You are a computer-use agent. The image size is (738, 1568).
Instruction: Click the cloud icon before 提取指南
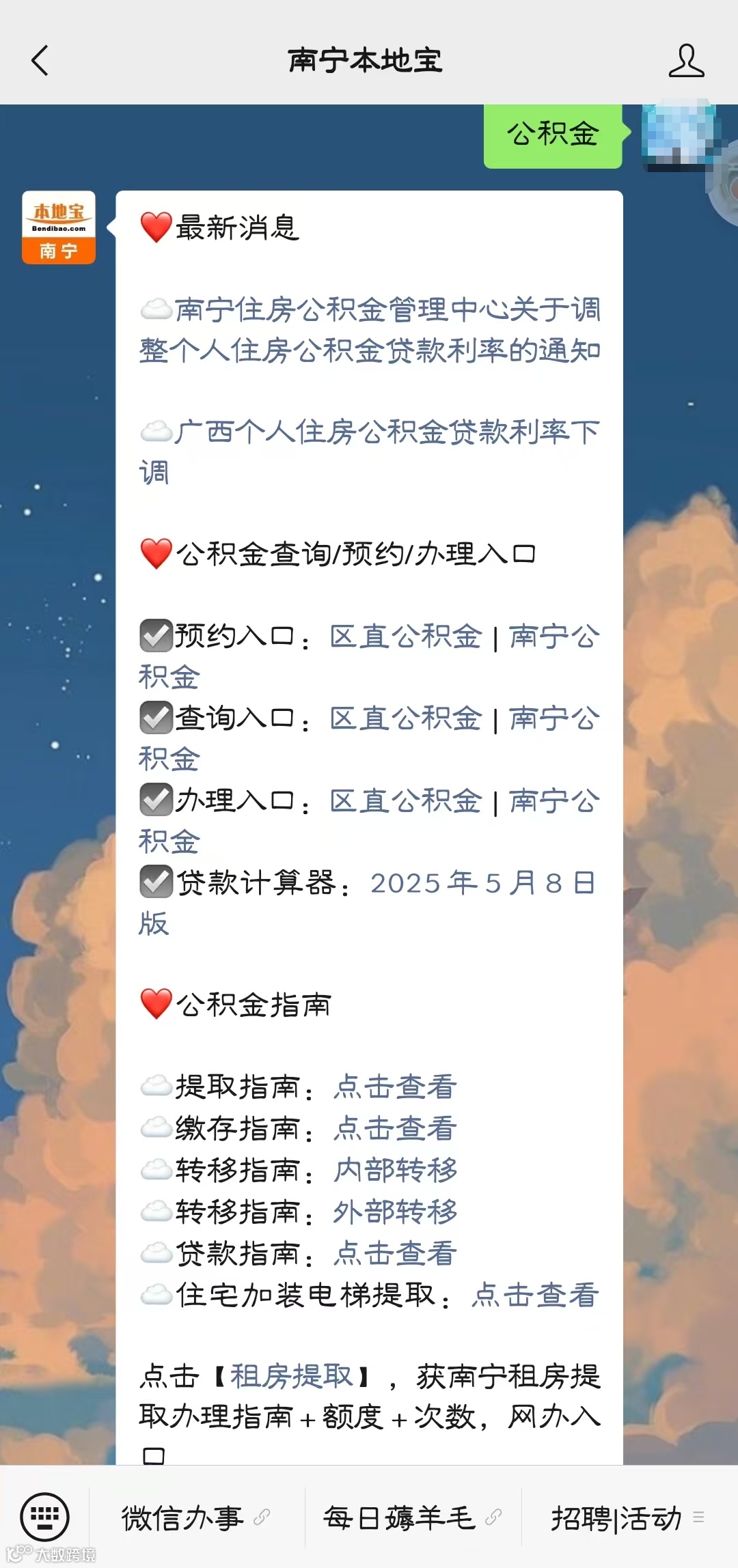pos(156,1085)
